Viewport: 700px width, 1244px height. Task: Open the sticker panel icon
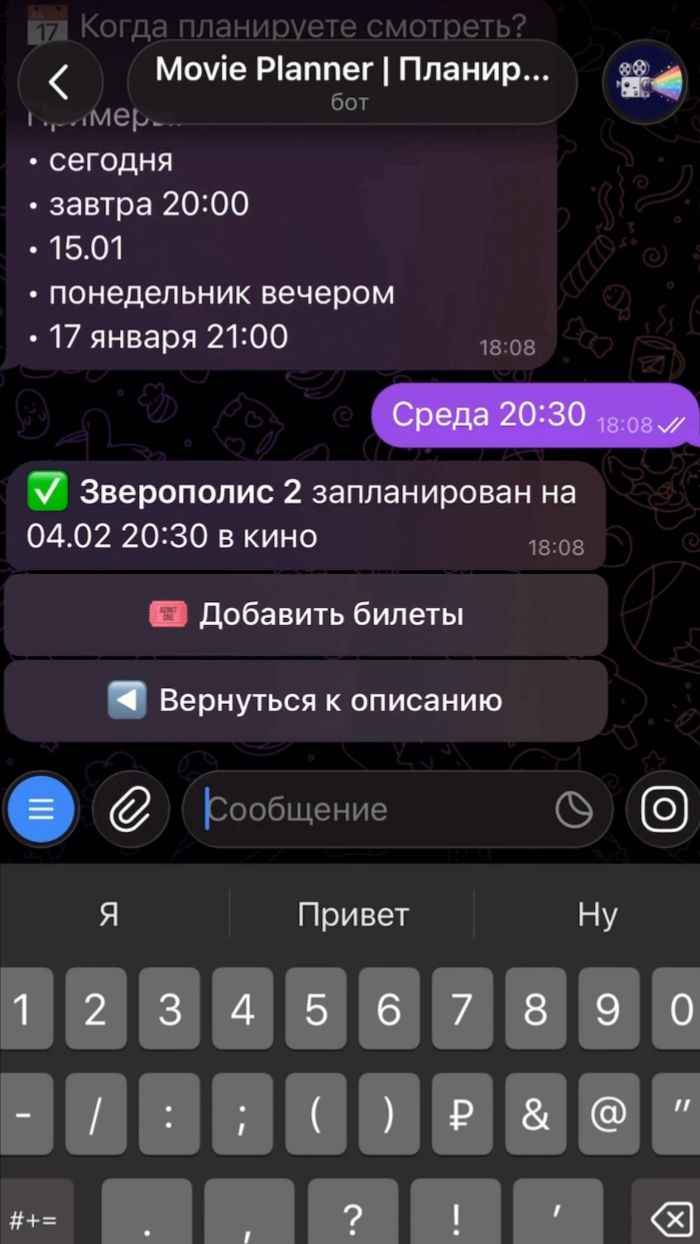[x=574, y=810]
